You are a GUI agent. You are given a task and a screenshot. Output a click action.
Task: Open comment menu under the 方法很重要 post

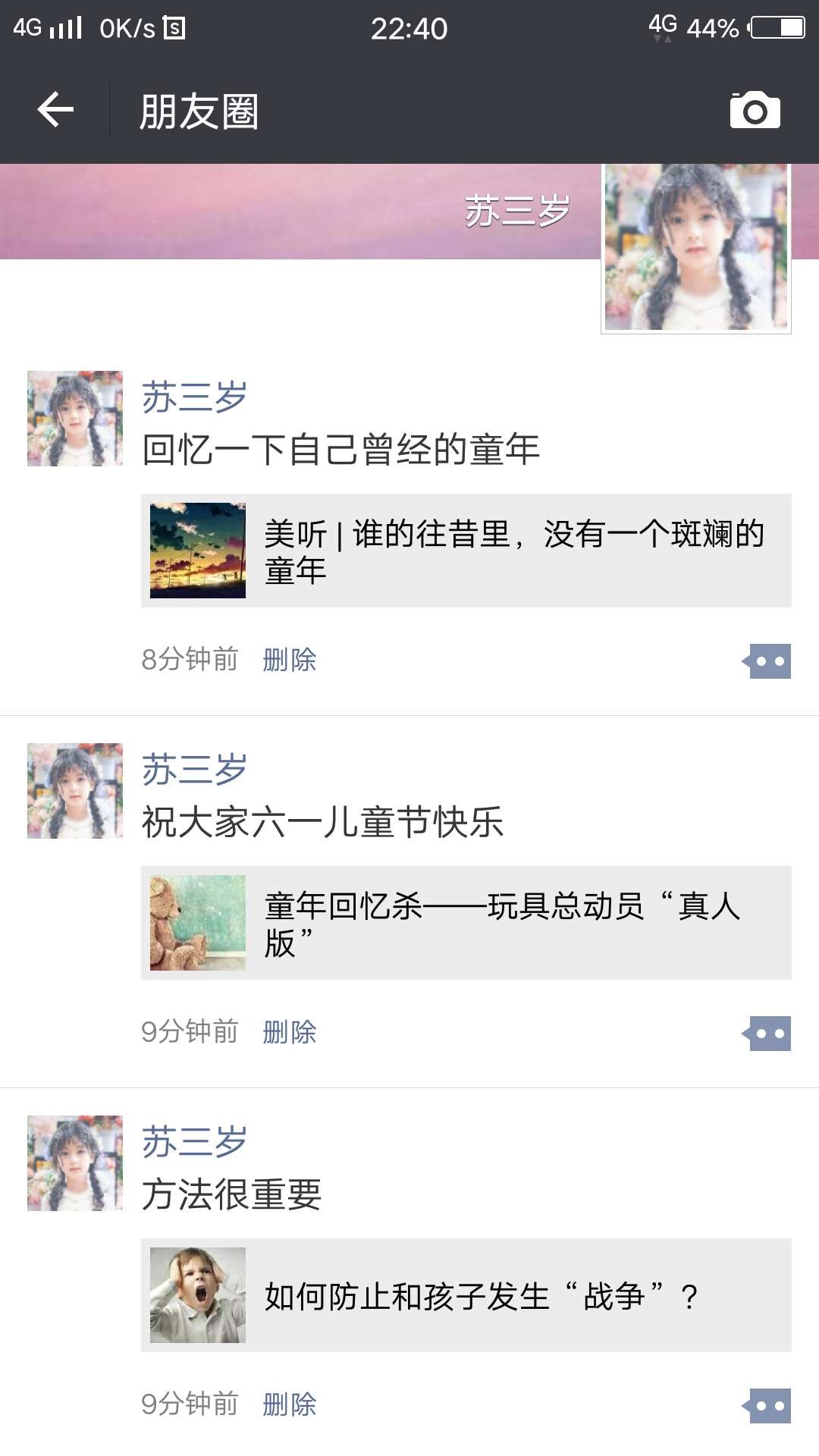click(x=768, y=1406)
